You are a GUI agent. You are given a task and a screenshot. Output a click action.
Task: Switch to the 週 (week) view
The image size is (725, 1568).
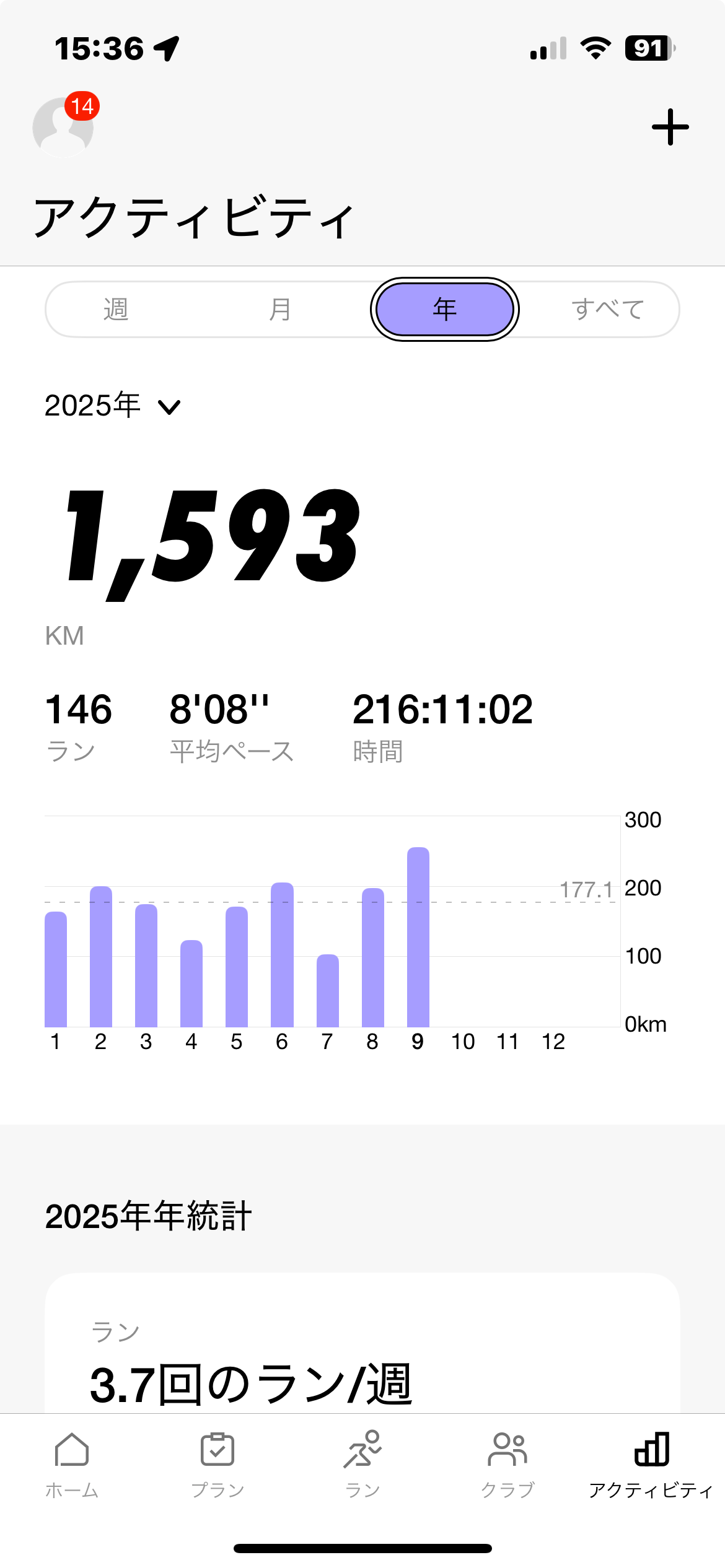point(116,309)
